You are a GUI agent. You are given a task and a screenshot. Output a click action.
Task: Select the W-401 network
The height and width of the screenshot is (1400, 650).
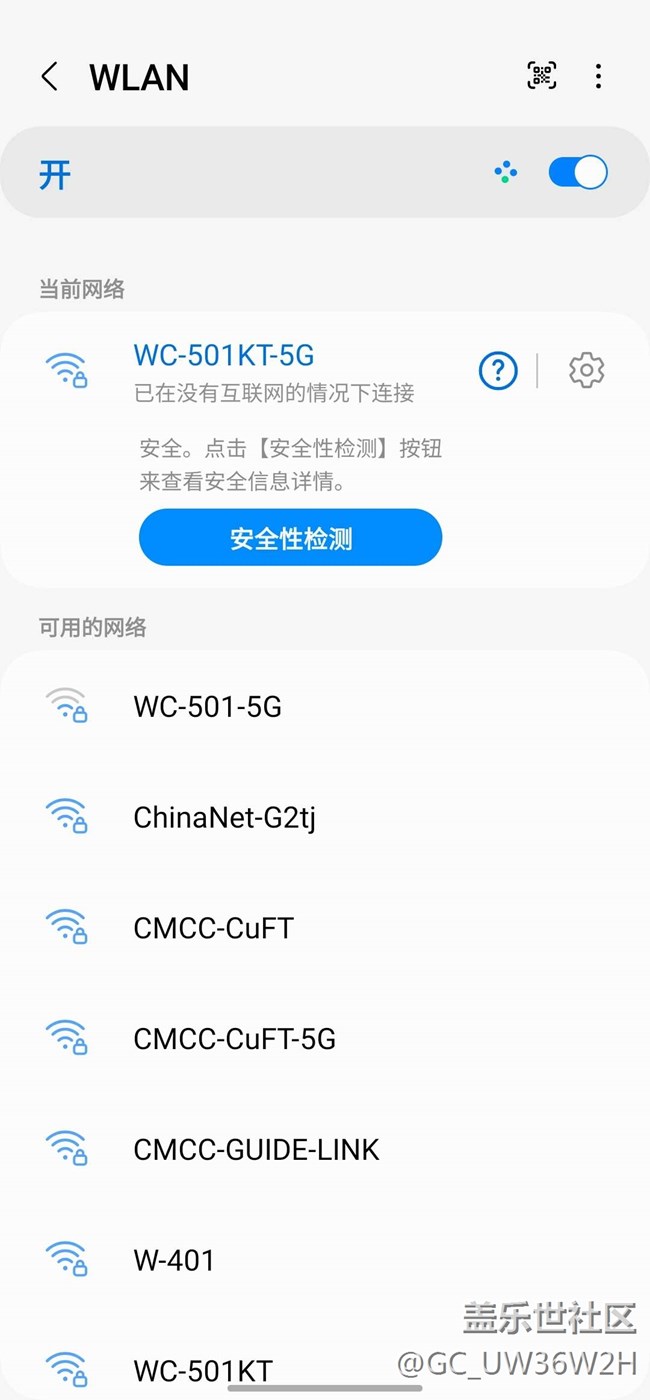click(325, 1260)
